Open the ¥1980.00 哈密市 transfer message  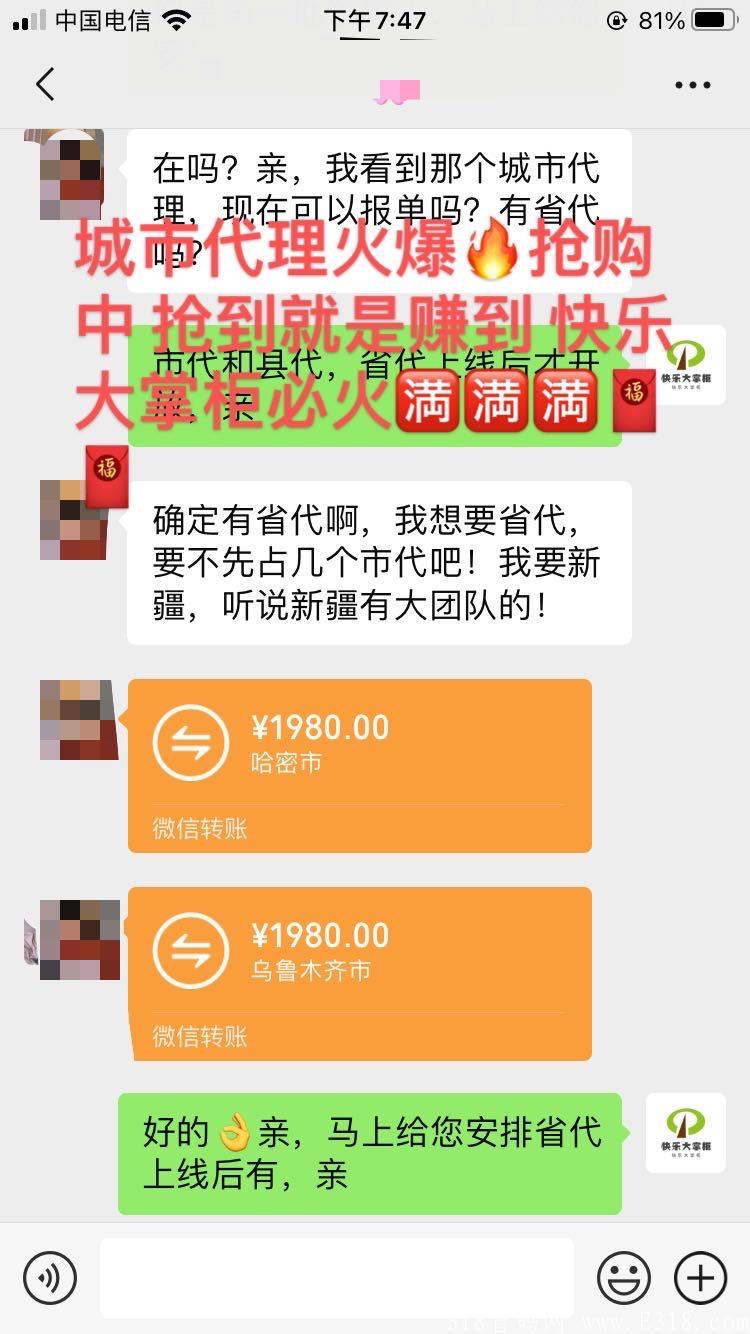tap(360, 765)
